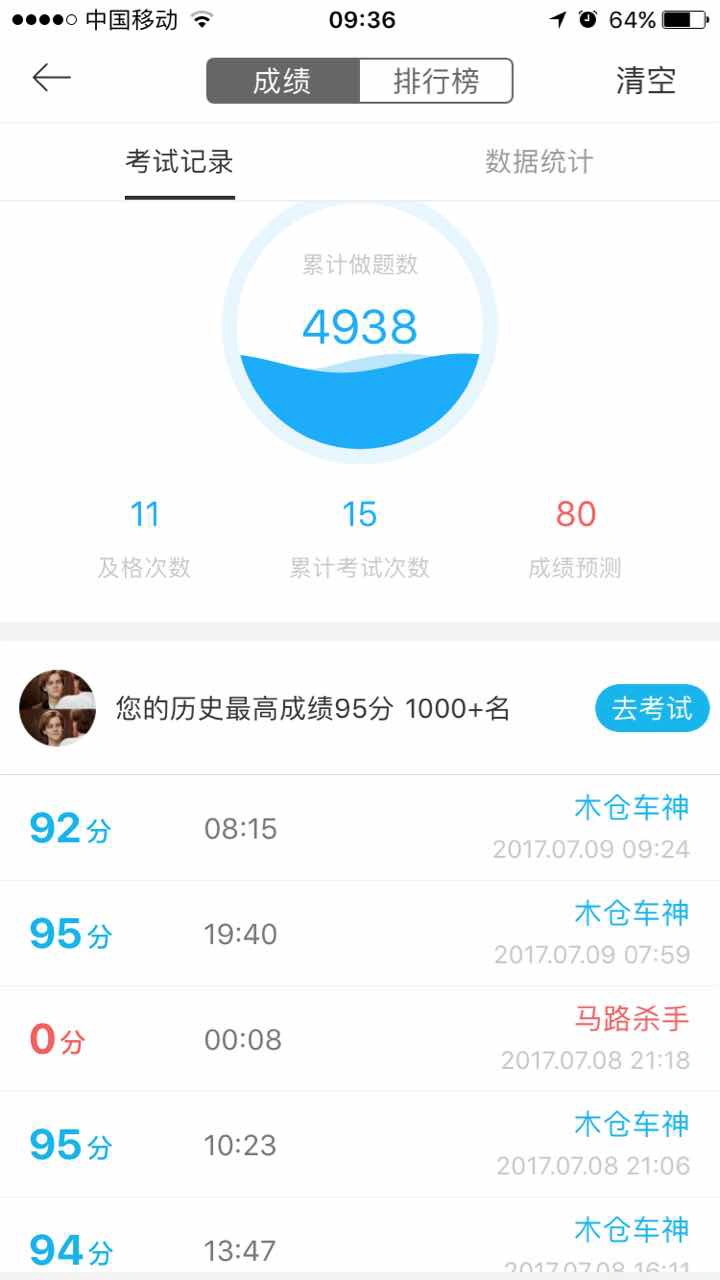Select the 成绩 segment
This screenshot has height=1280, width=720.
pos(282,81)
